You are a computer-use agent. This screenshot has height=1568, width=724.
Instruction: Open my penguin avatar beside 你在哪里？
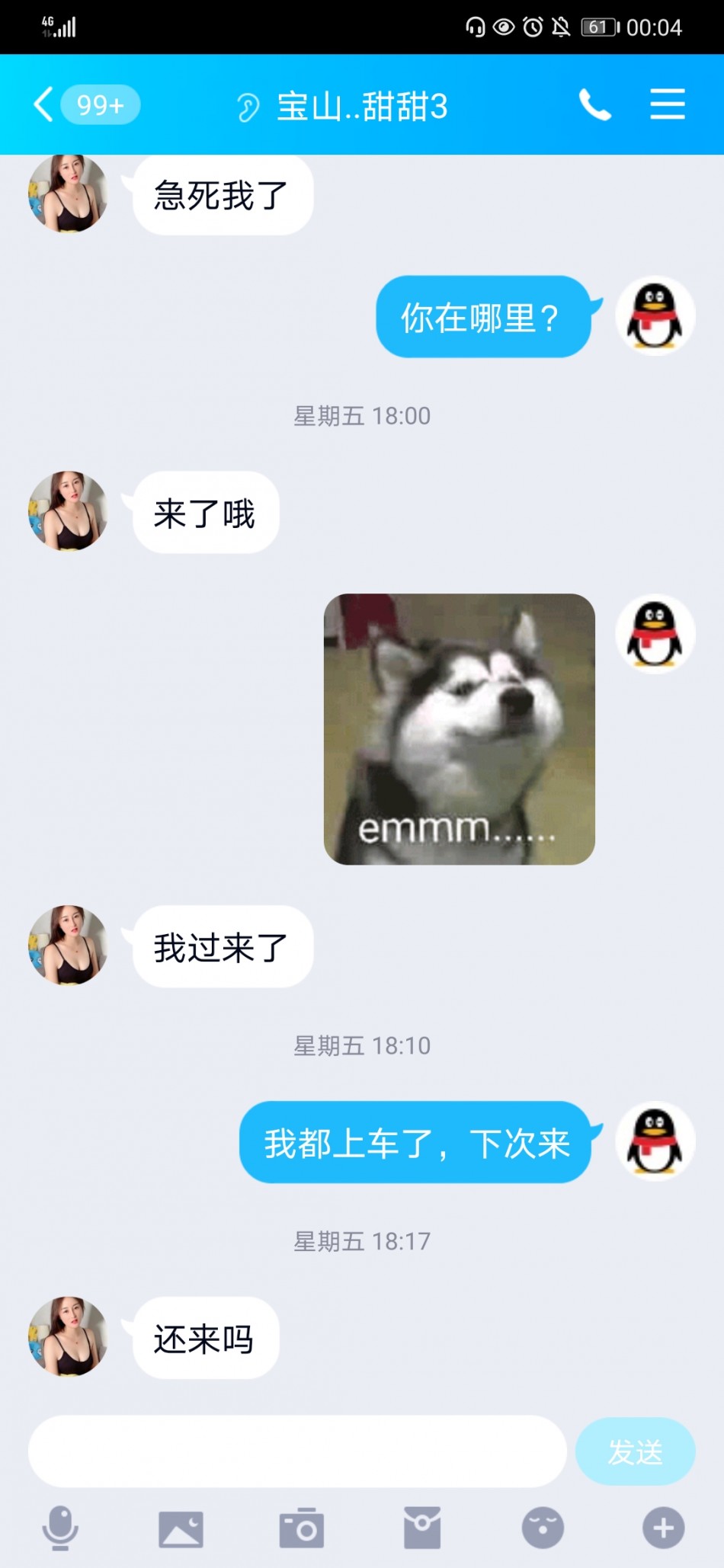[655, 315]
